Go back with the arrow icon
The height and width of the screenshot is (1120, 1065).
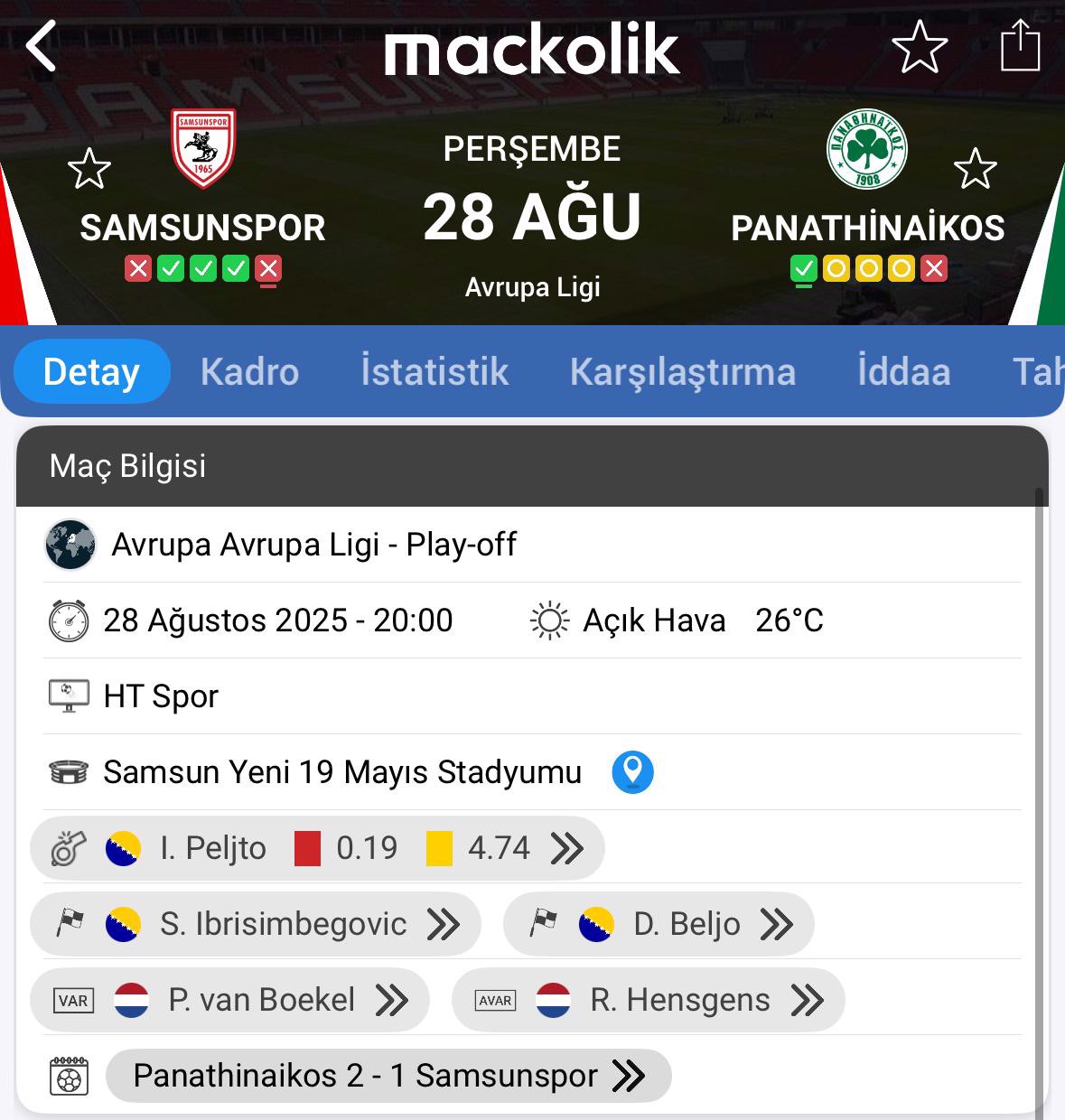tap(42, 47)
